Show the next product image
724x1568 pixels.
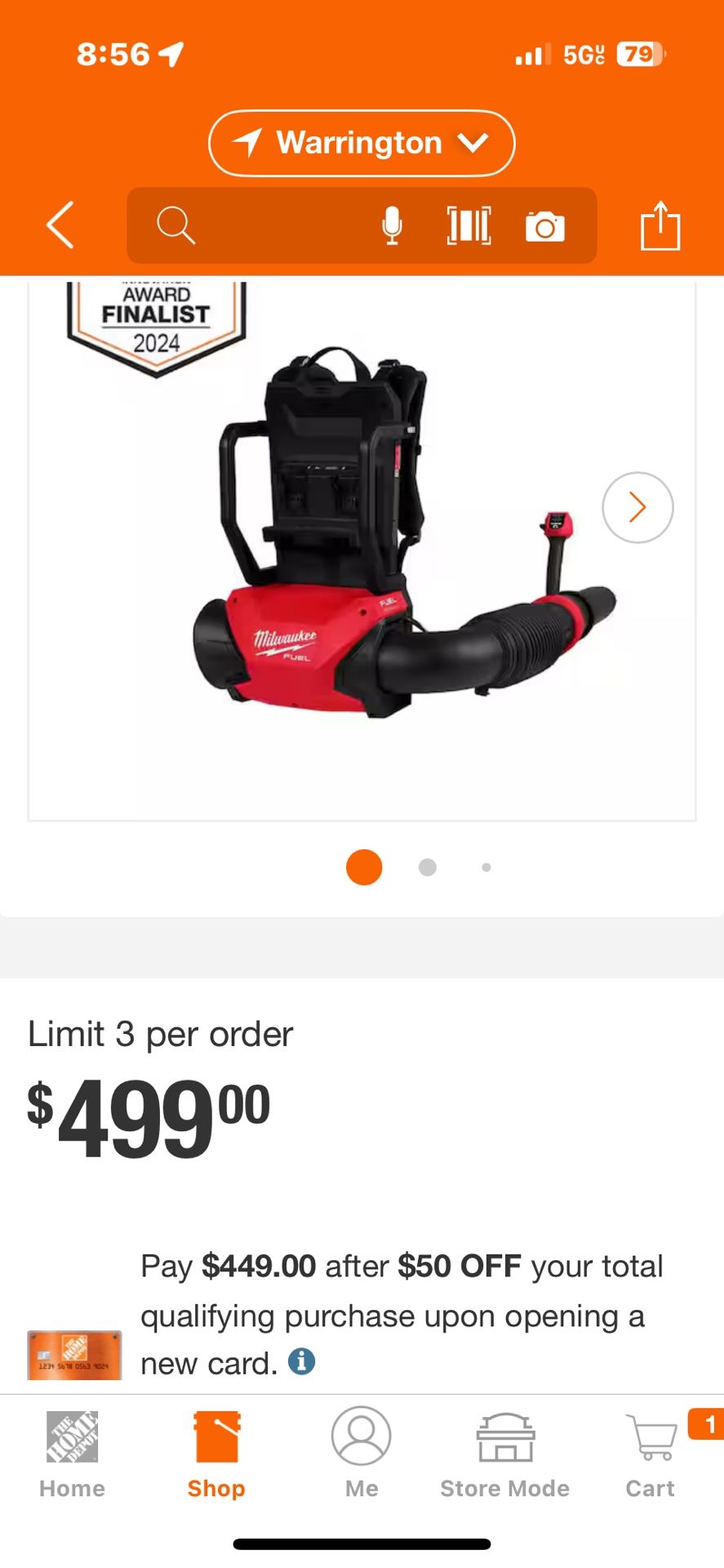click(637, 507)
